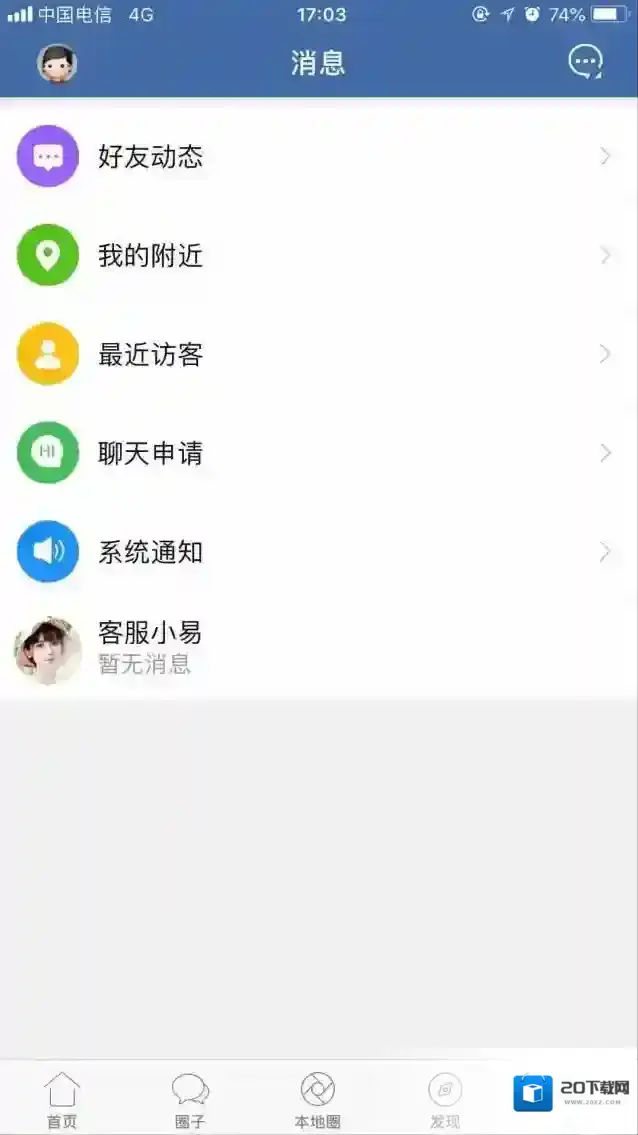The height and width of the screenshot is (1135, 638).
Task: Go to the 本地圈 tab
Action: (x=317, y=1099)
